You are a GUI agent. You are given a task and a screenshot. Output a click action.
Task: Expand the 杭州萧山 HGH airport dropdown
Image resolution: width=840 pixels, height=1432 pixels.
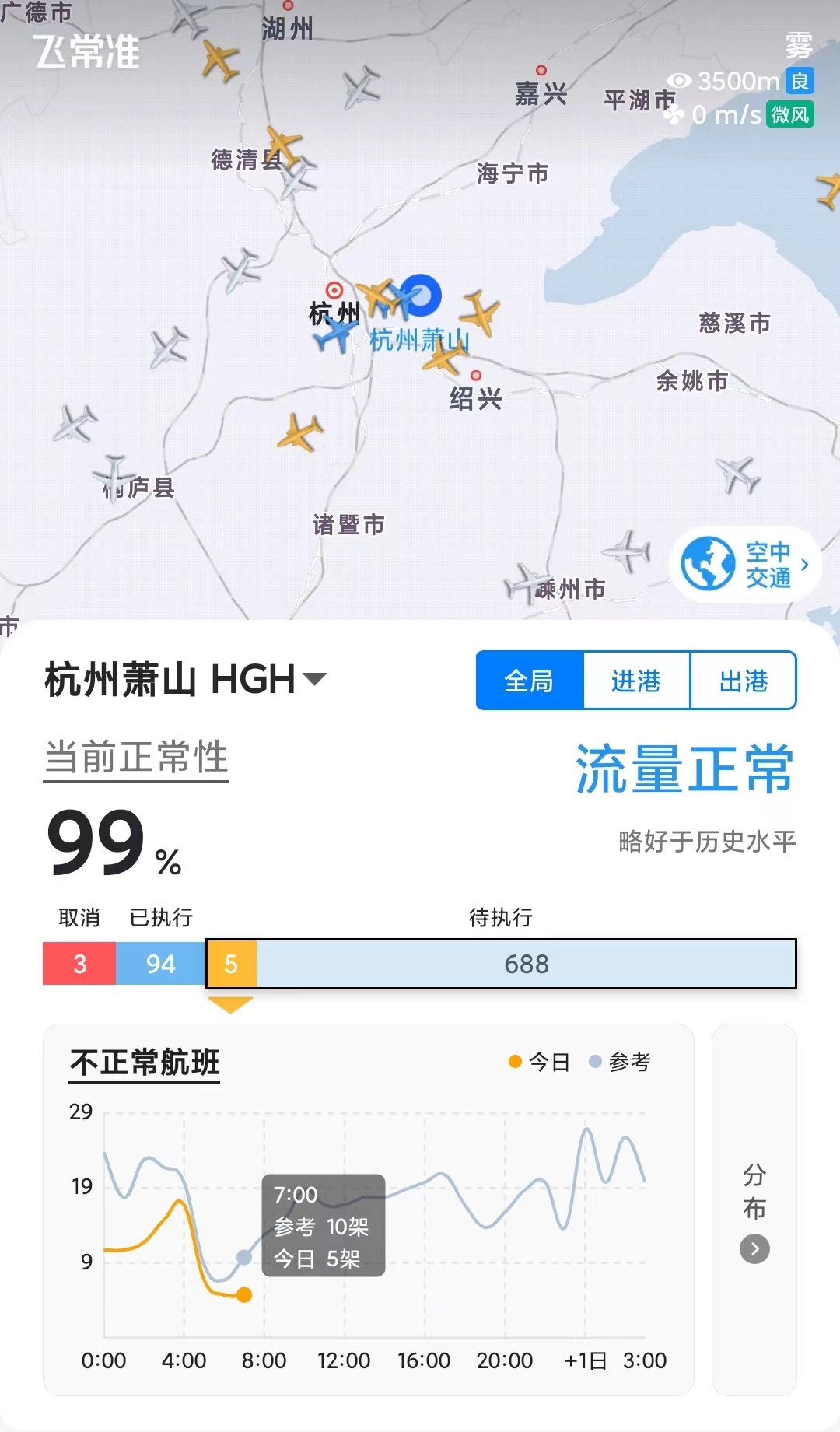[187, 680]
